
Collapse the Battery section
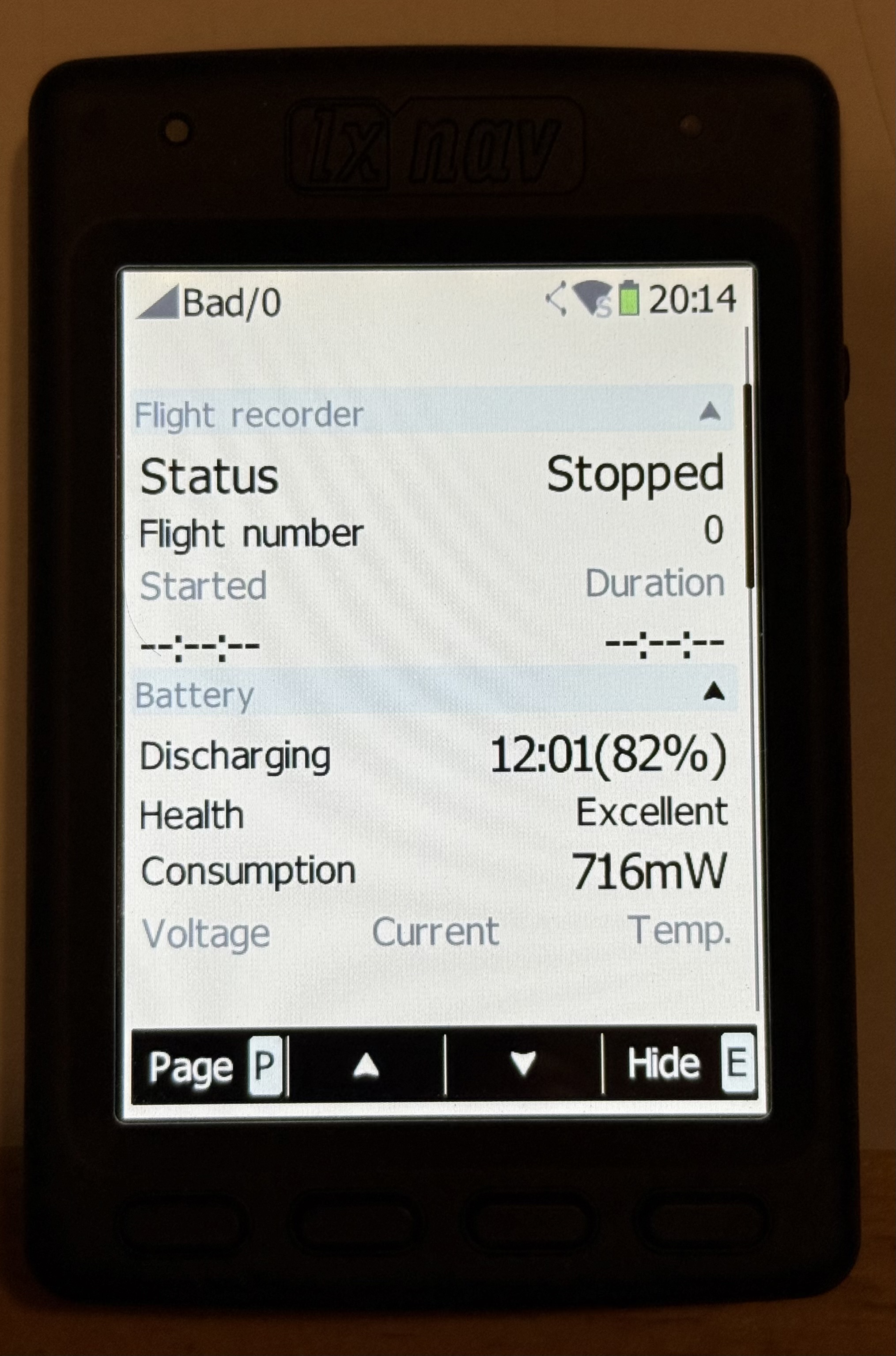pos(714,693)
